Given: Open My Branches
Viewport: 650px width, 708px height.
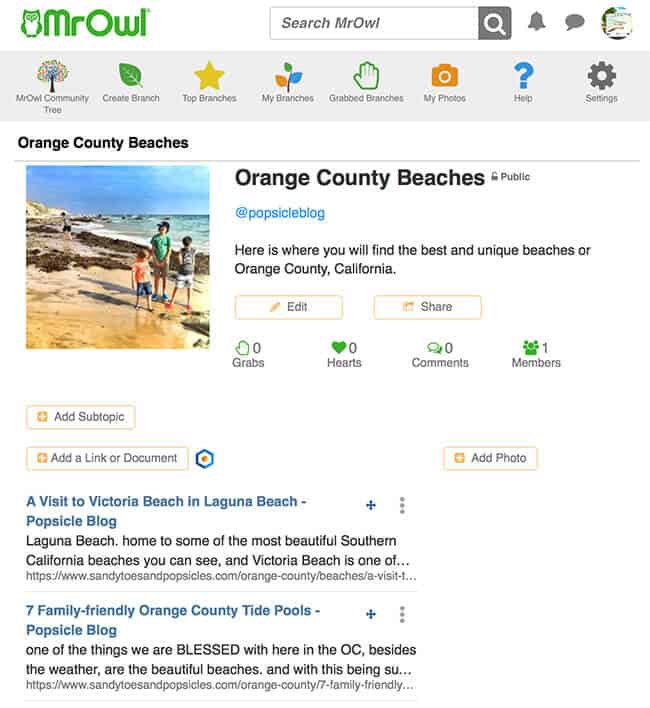Looking at the screenshot, I should point(288,82).
